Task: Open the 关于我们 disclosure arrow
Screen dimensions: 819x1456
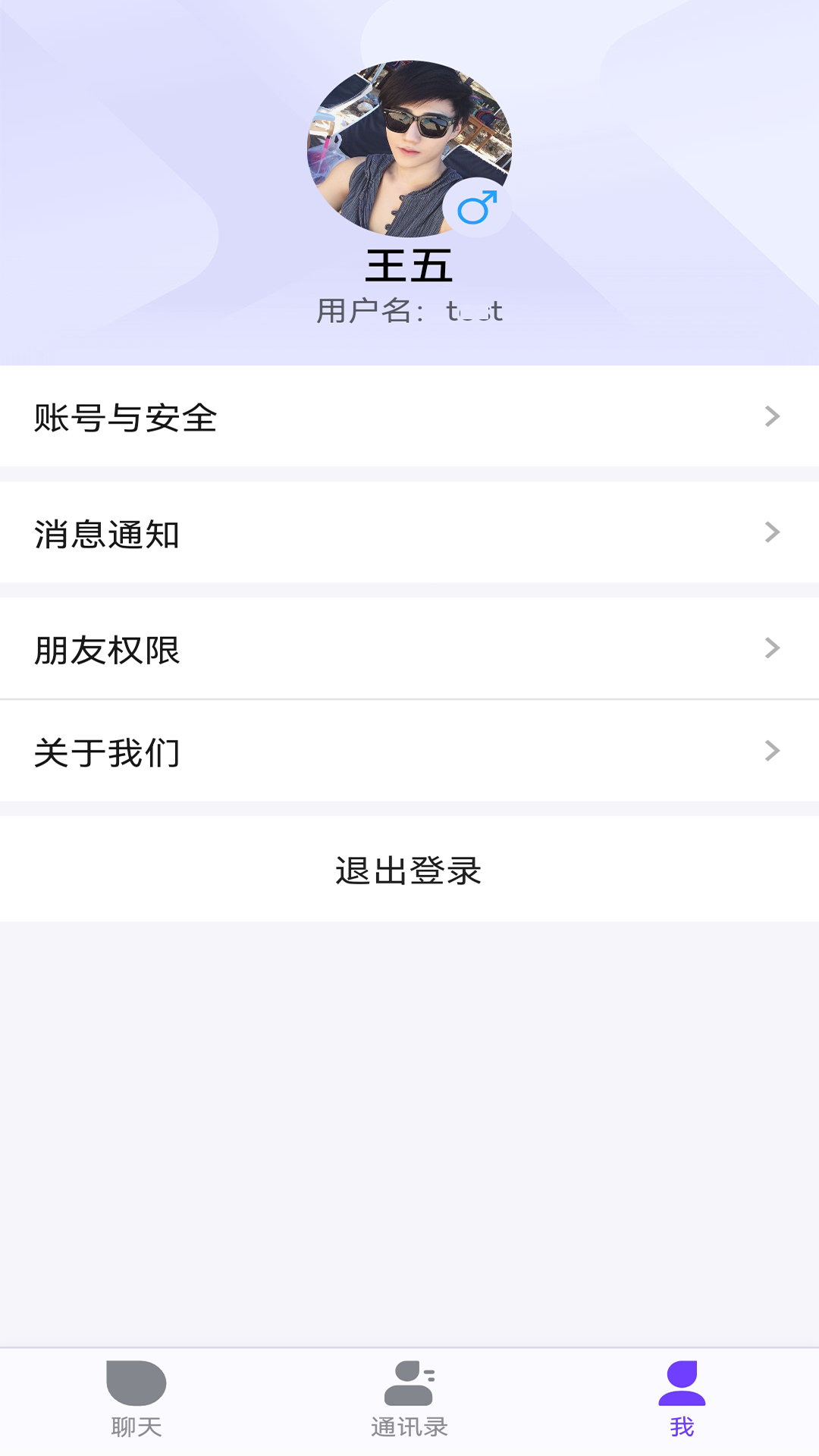Action: tap(772, 752)
